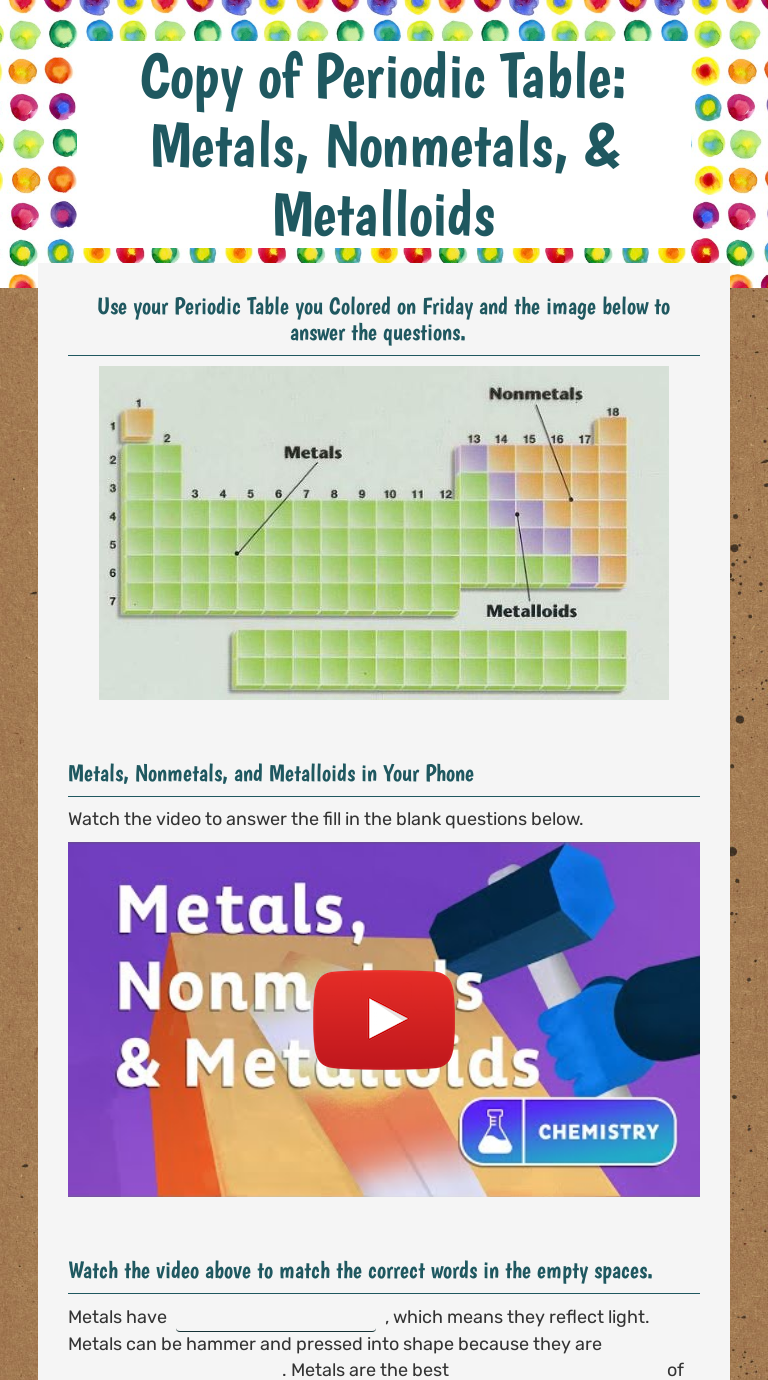The image size is (768, 1380).
Task: Select the blank after 'Metals have'
Action: [x=276, y=1318]
